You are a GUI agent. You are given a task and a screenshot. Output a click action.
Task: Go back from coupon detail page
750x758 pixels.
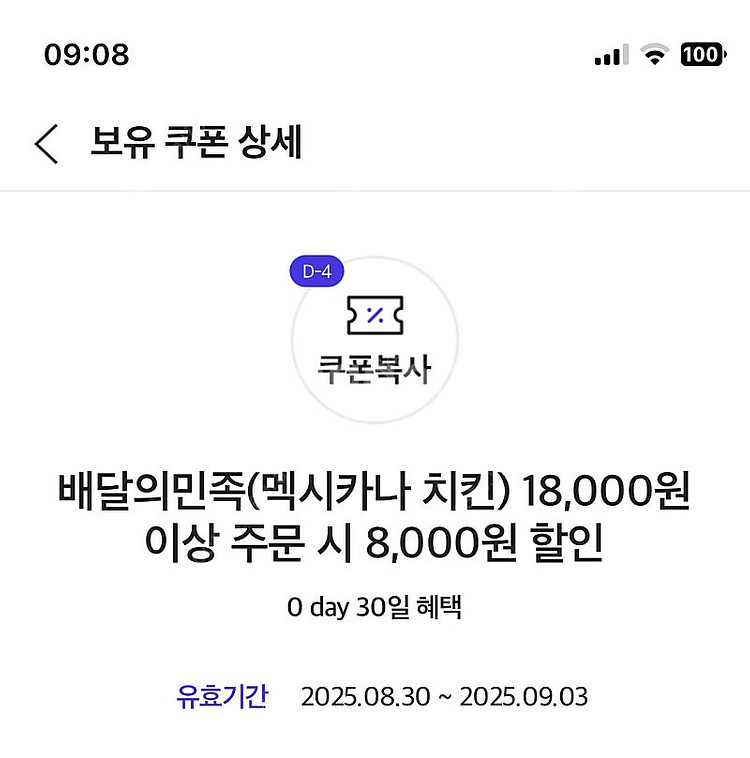[46, 144]
